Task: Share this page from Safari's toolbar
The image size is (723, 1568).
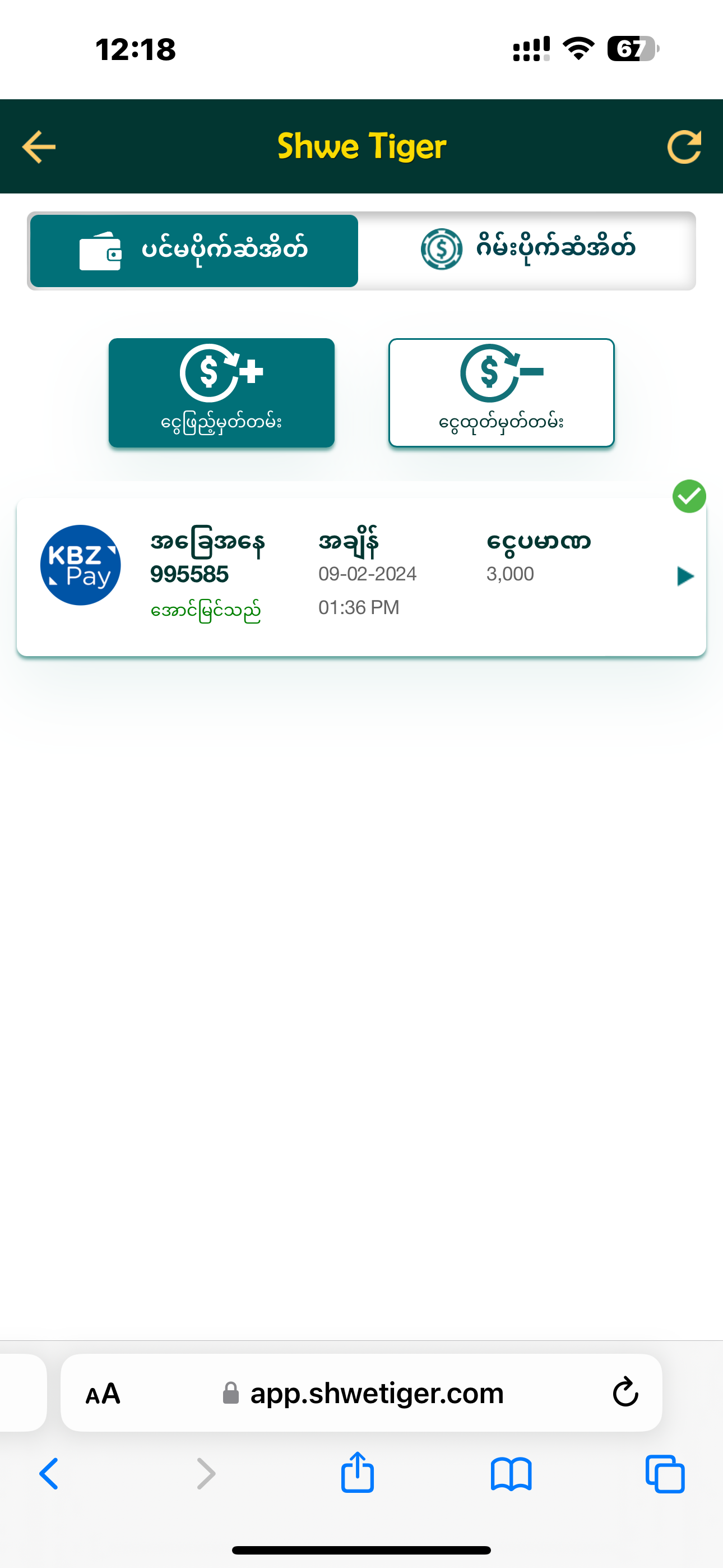Action: click(357, 1473)
